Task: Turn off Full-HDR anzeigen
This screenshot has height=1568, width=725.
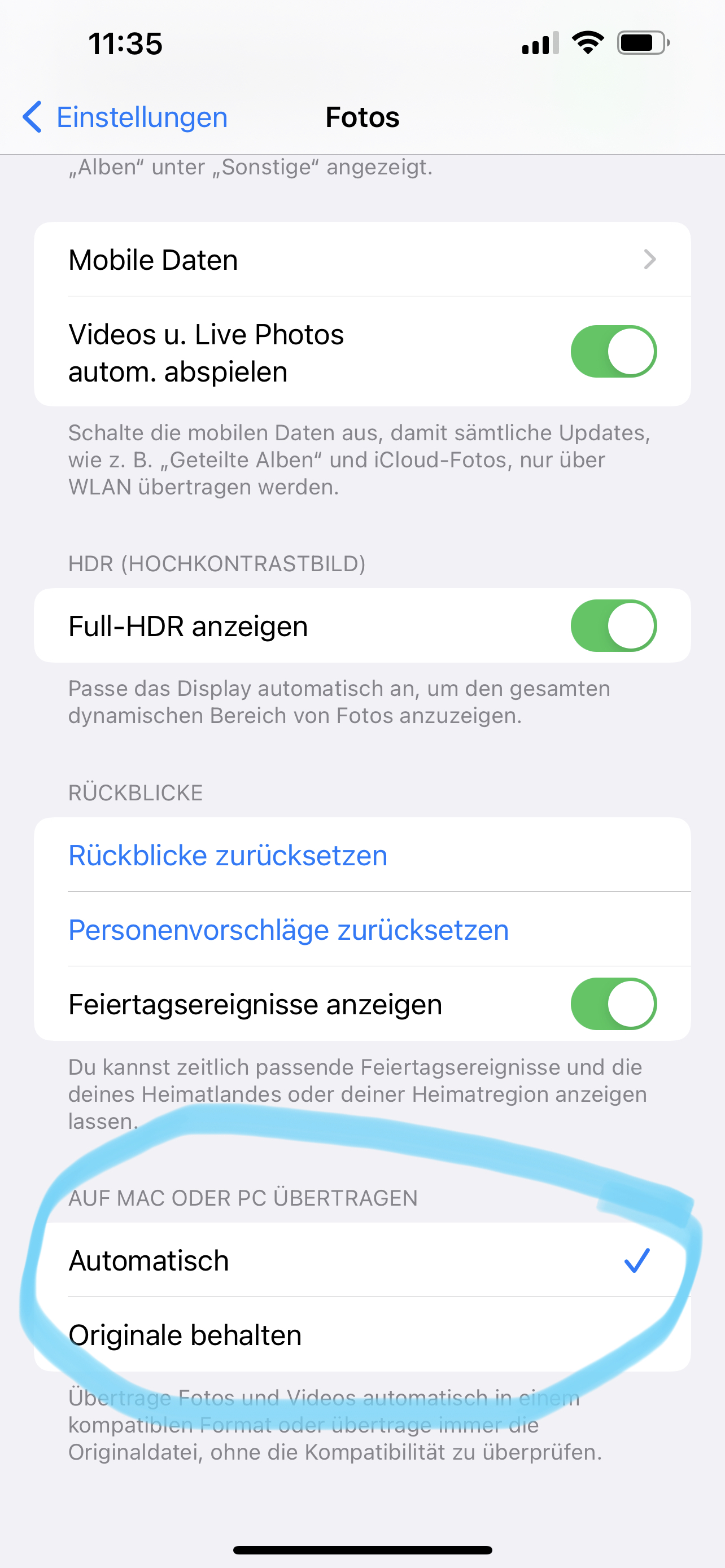Action: pyautogui.click(x=613, y=626)
